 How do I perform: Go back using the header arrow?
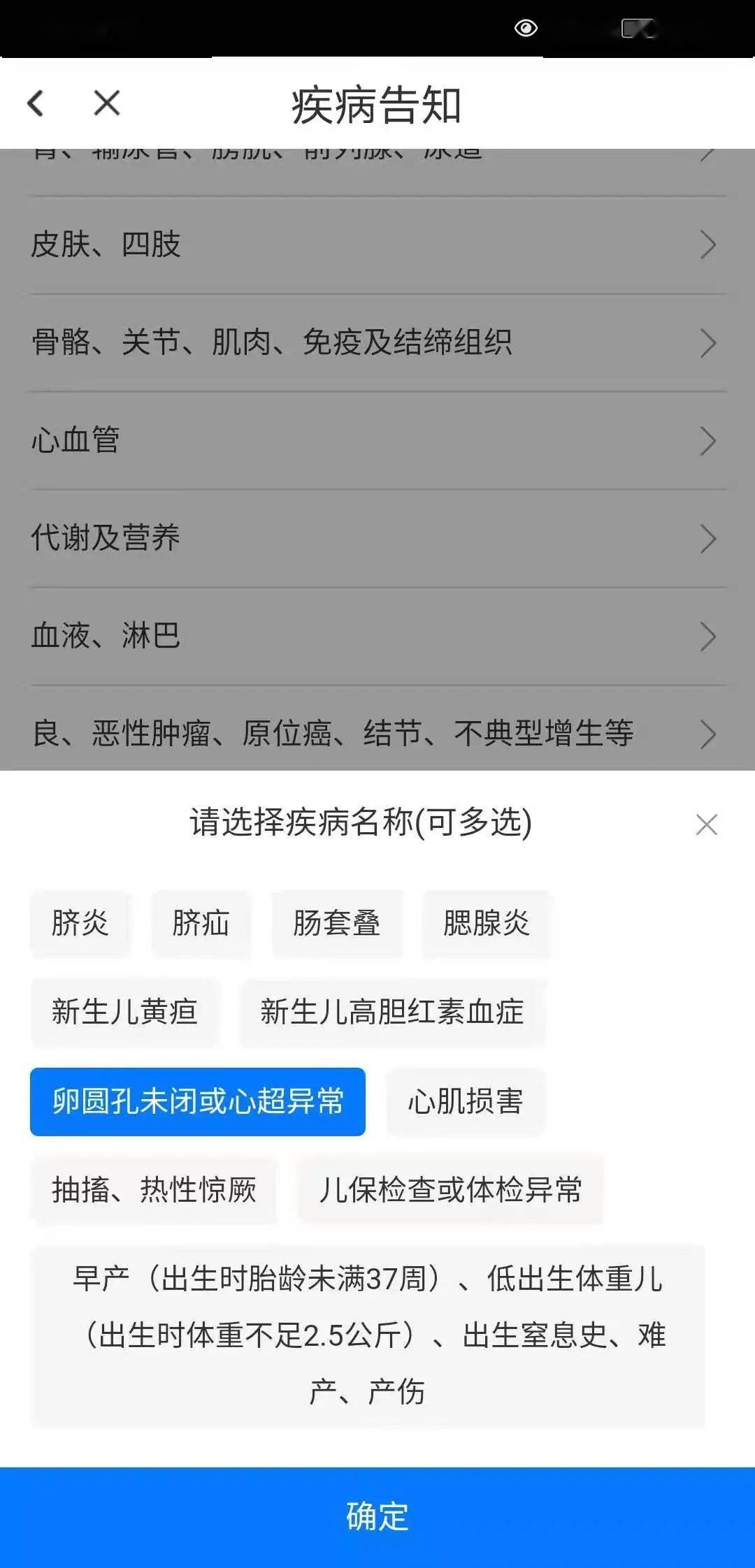point(36,103)
